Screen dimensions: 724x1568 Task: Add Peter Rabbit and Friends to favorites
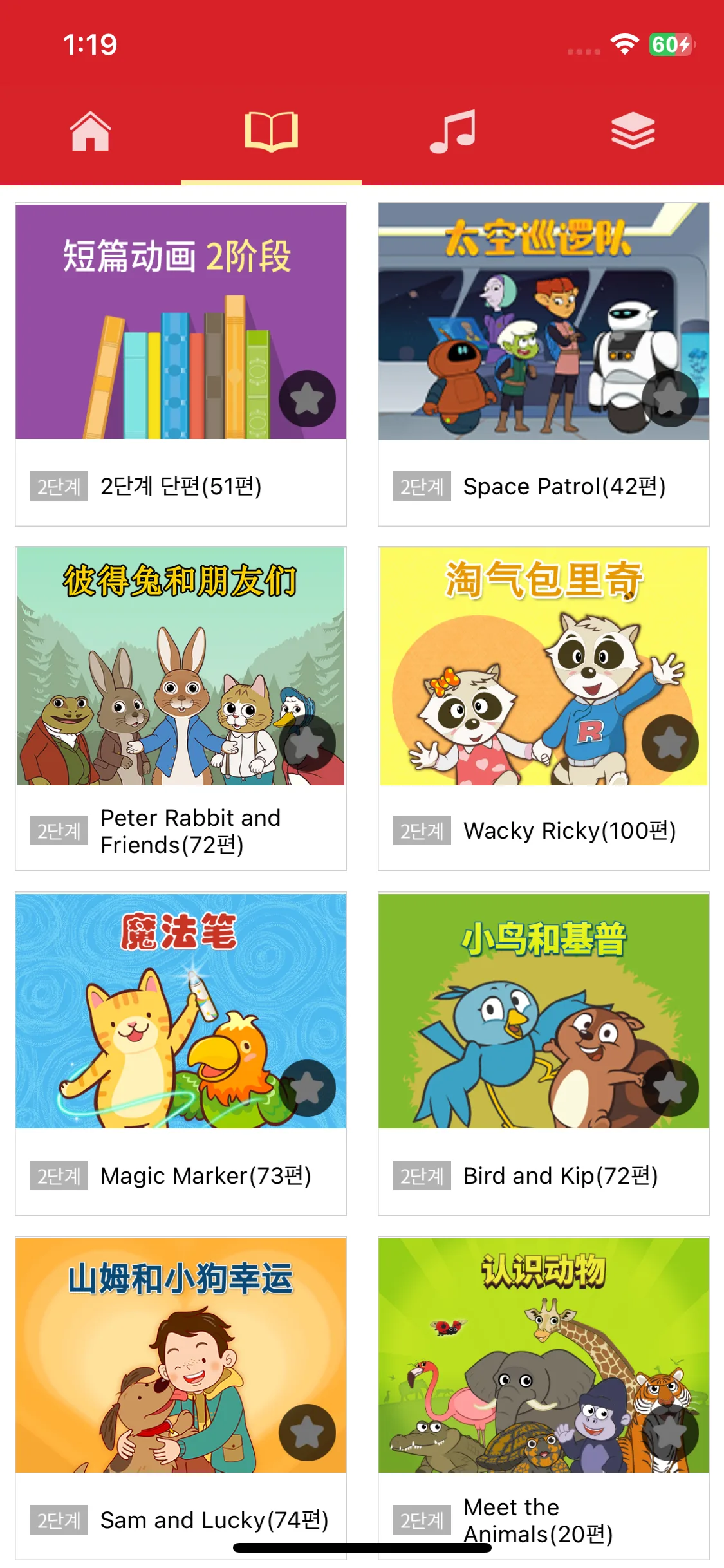coord(307,743)
